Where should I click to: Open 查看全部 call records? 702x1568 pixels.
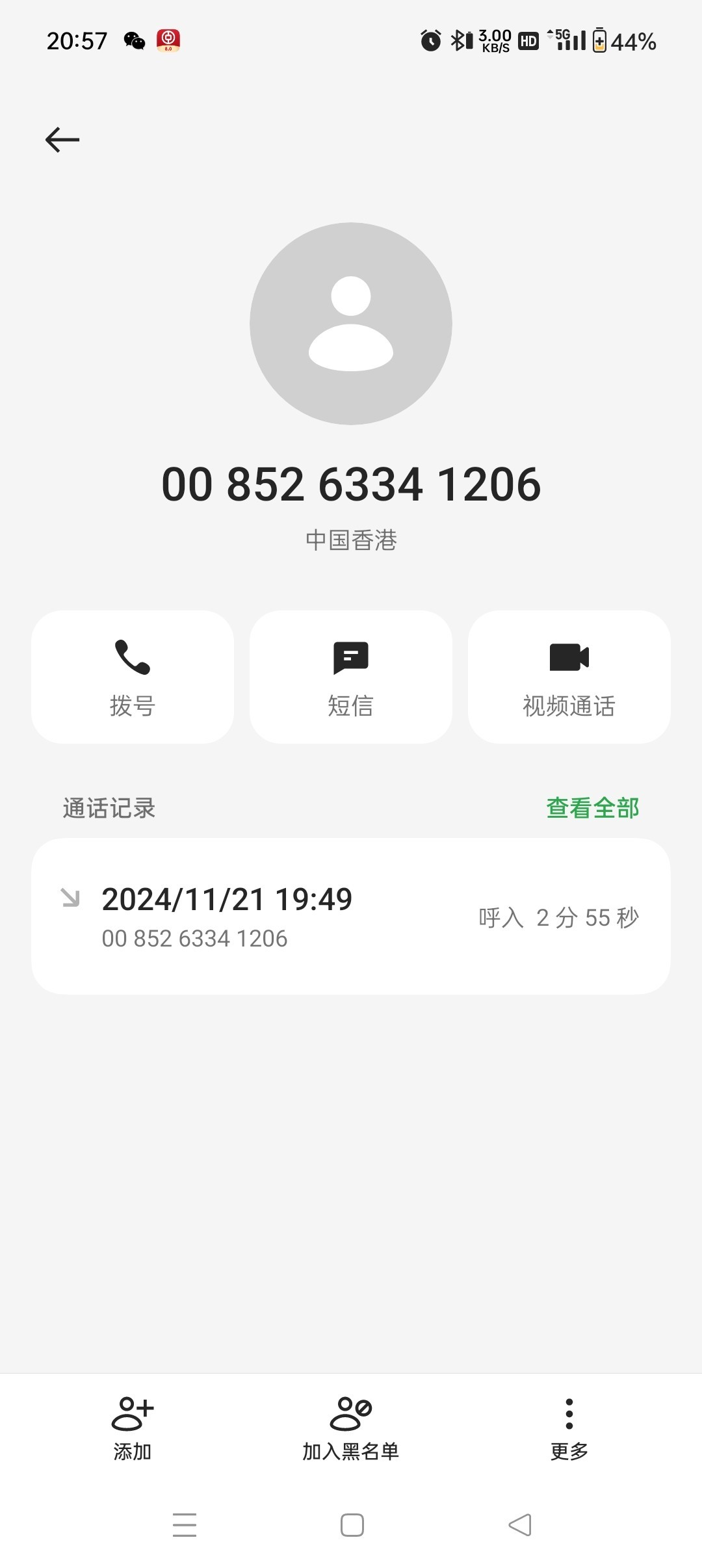point(593,808)
